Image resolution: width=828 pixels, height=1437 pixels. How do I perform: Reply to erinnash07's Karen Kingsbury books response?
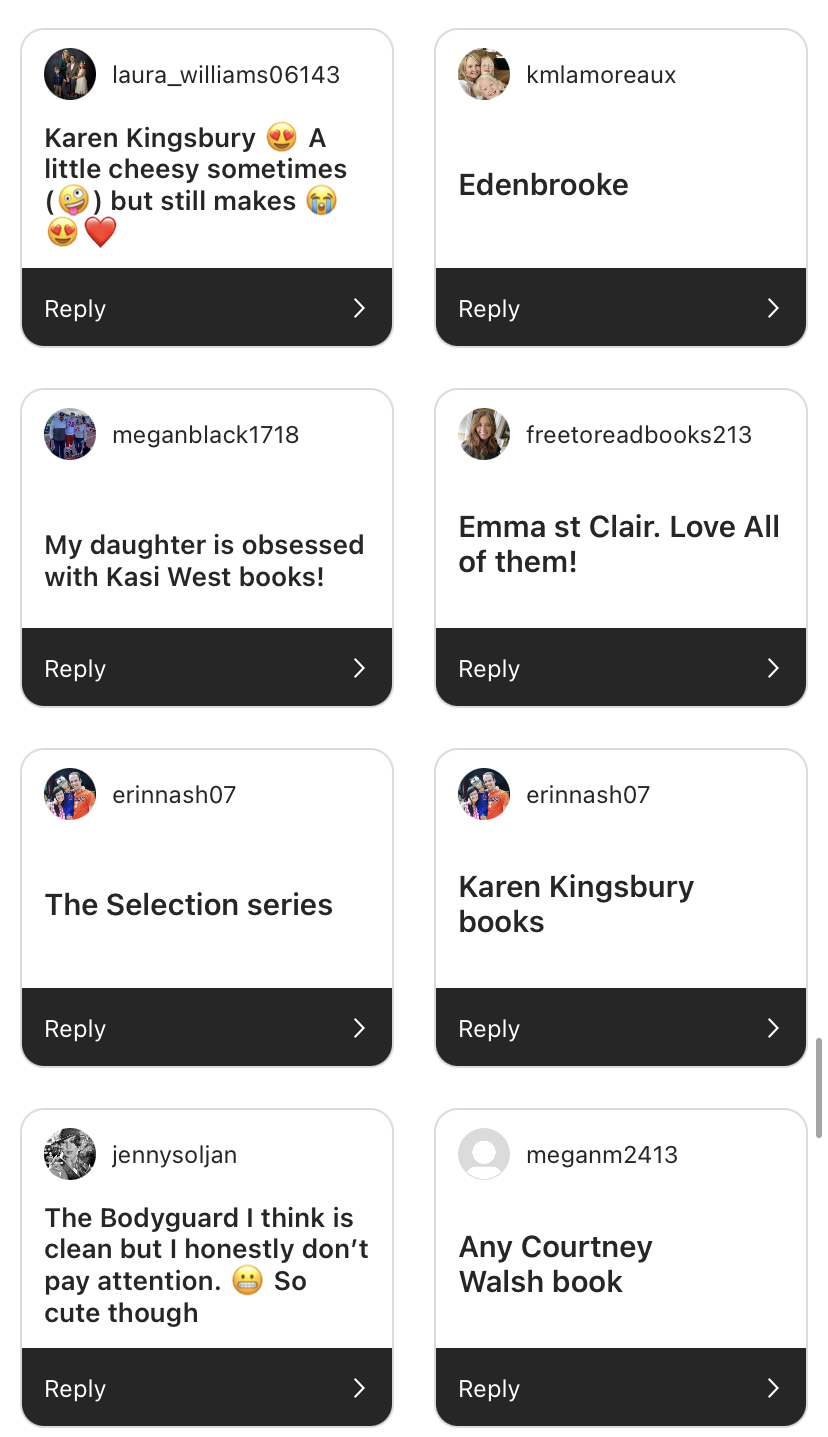[x=621, y=1028]
